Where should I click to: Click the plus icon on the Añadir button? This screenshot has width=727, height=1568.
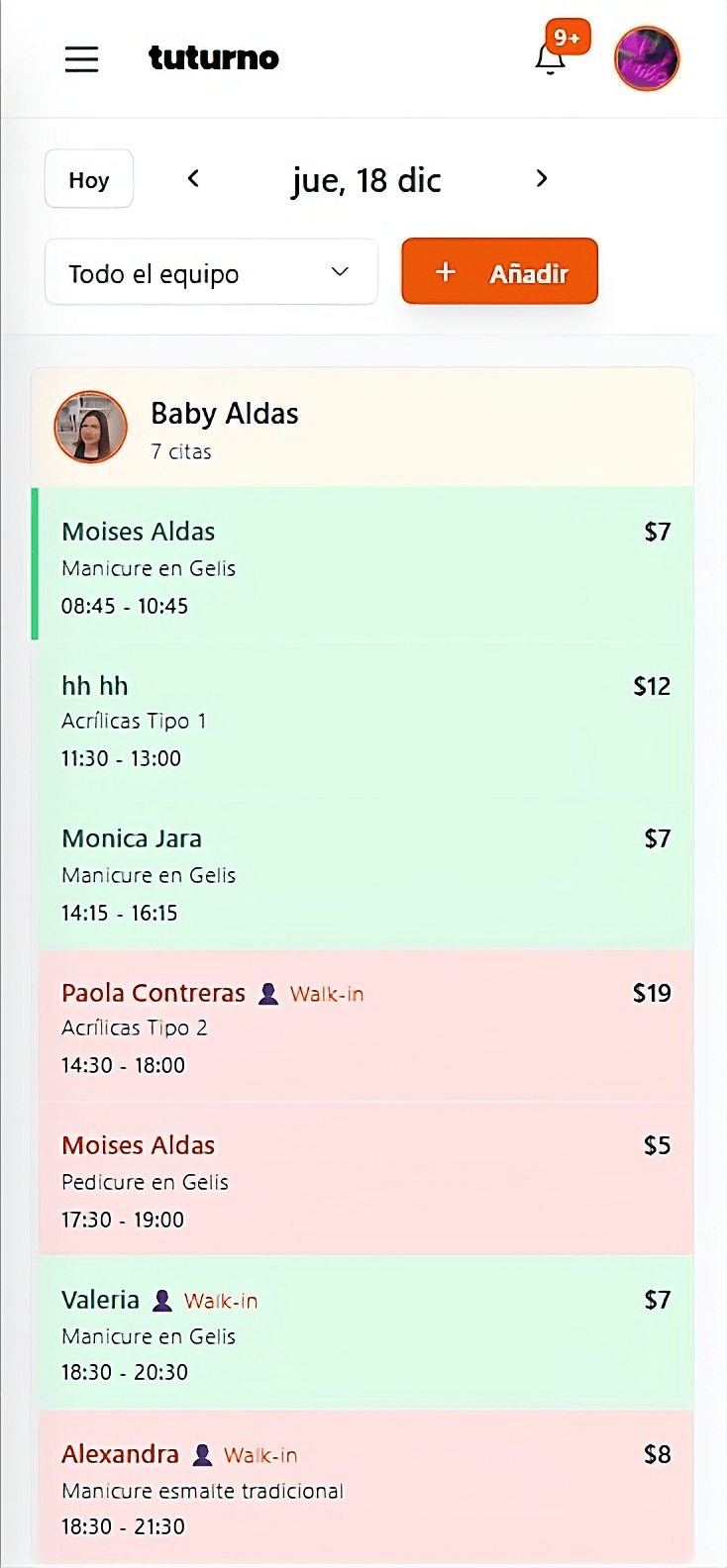coord(446,272)
